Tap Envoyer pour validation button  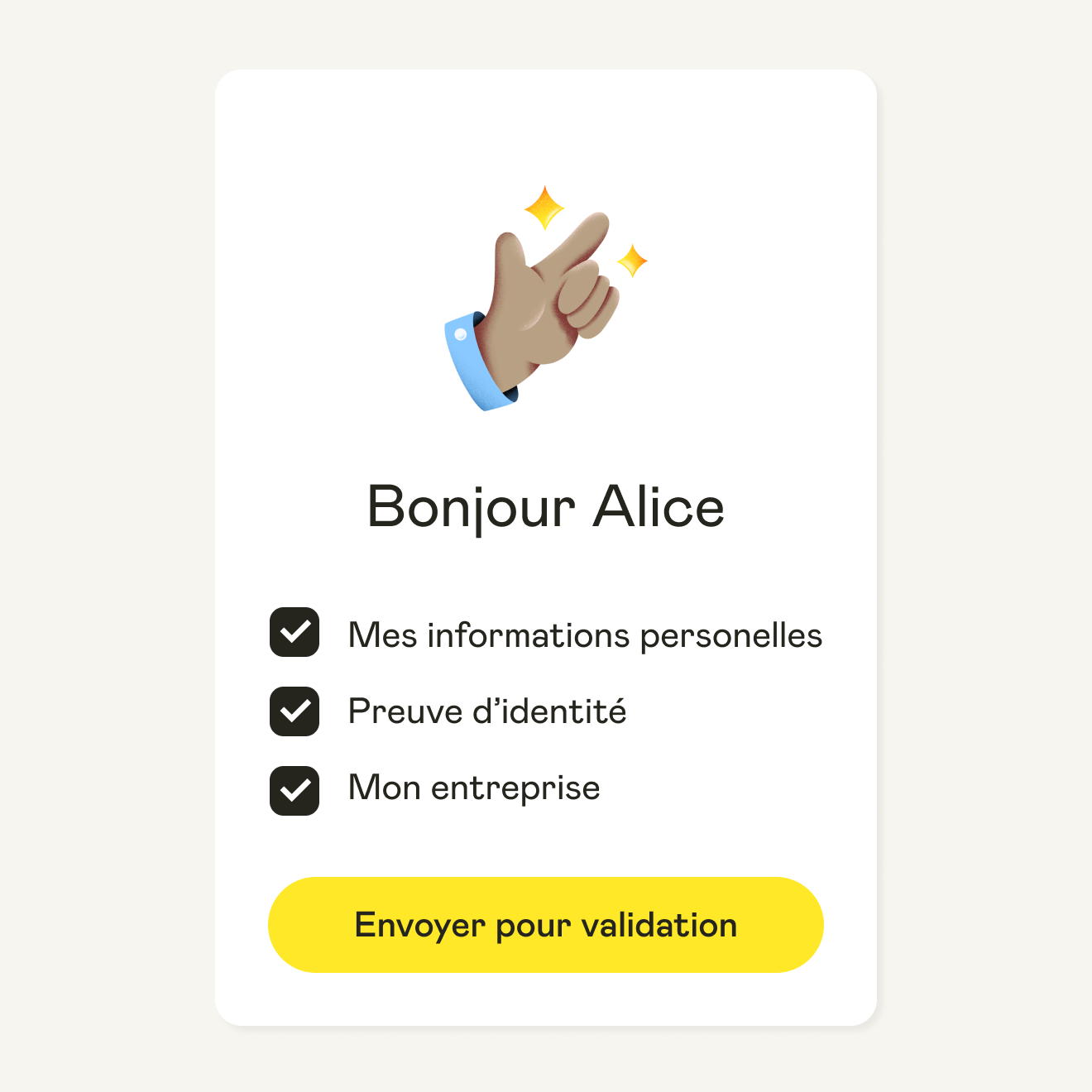pyautogui.click(x=546, y=925)
